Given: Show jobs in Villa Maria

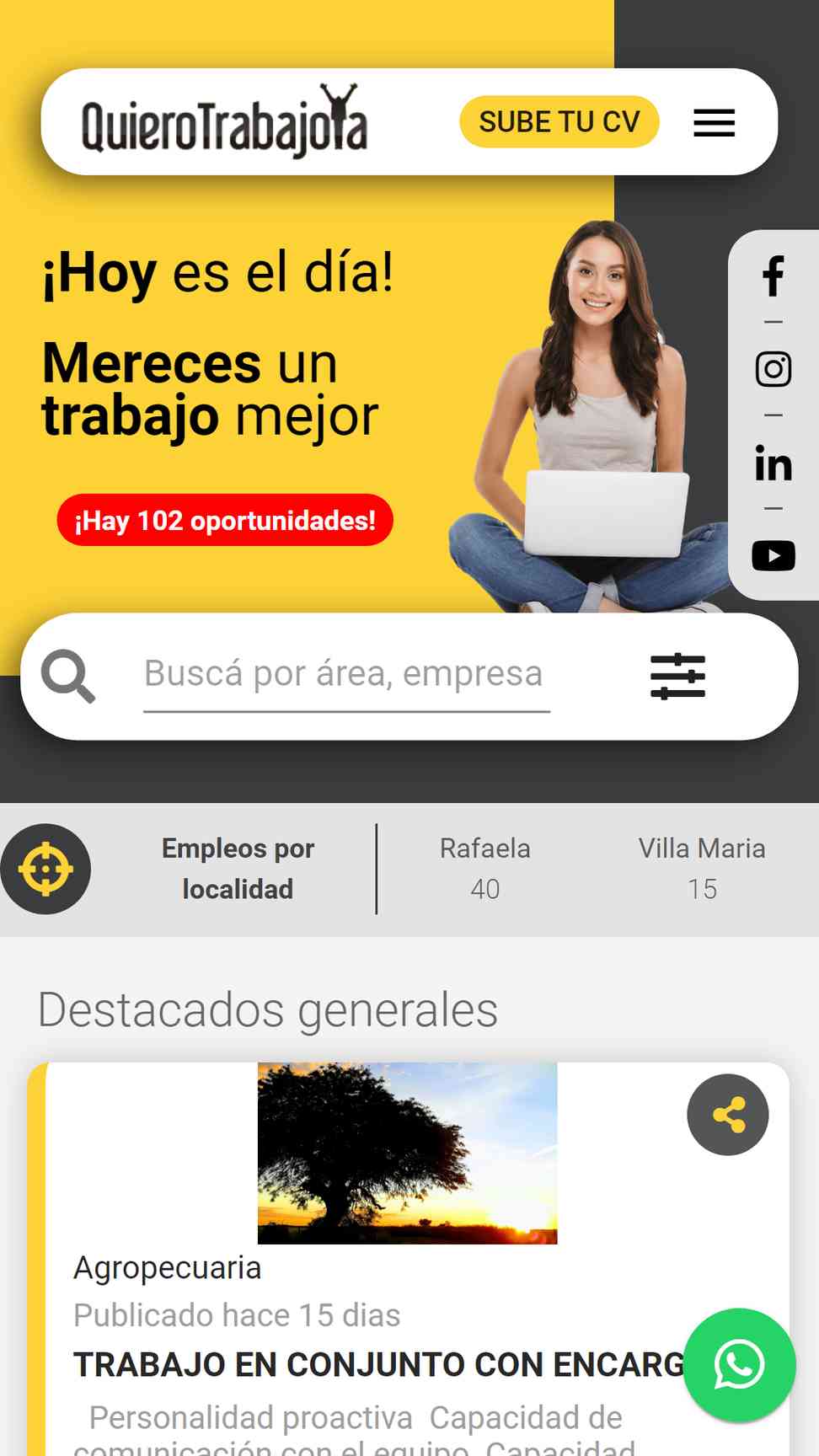Looking at the screenshot, I should 702,869.
